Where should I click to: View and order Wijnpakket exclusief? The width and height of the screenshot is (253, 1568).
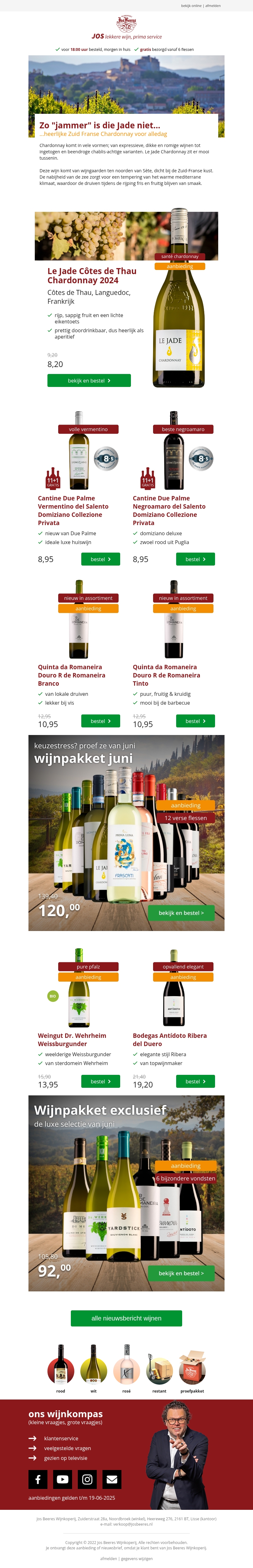point(181,1273)
